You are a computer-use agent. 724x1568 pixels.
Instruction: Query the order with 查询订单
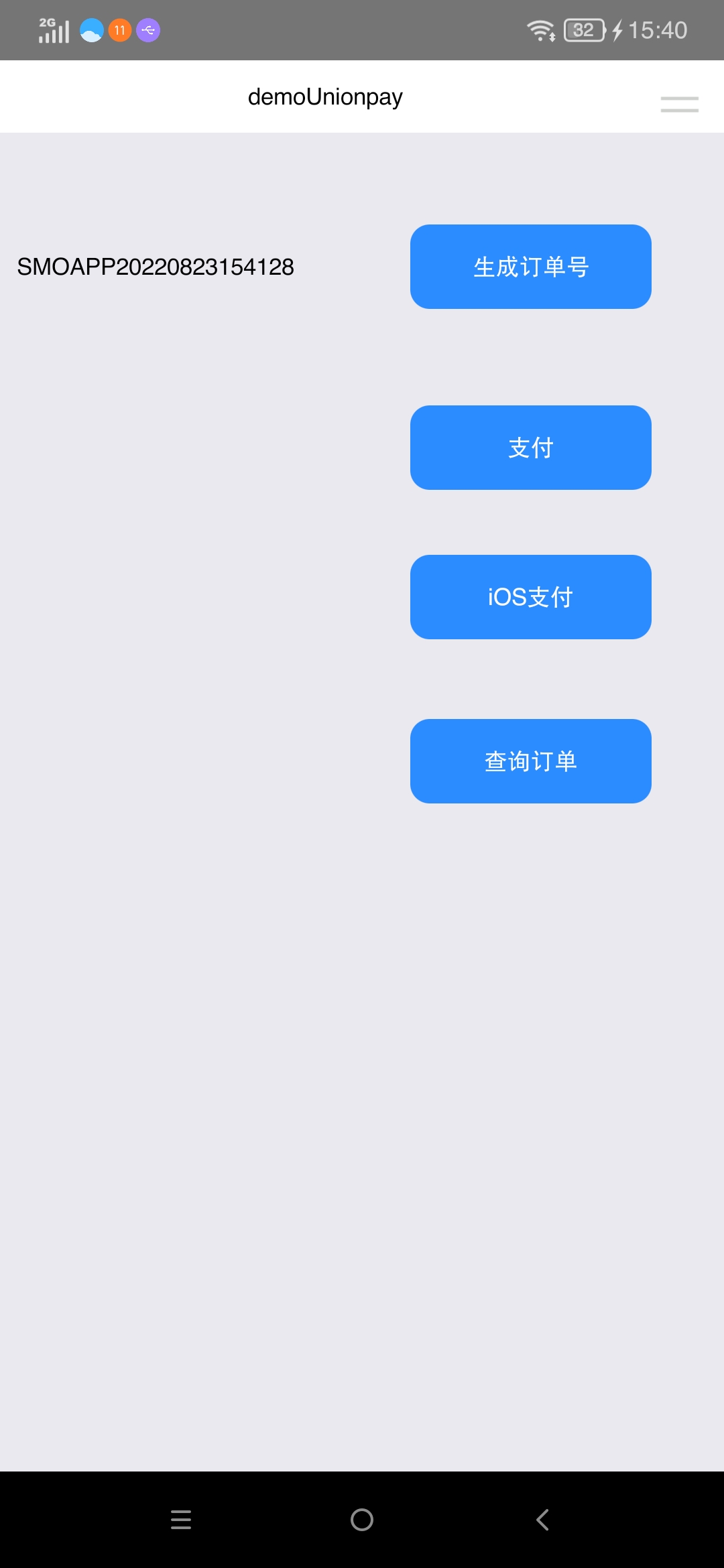click(530, 761)
